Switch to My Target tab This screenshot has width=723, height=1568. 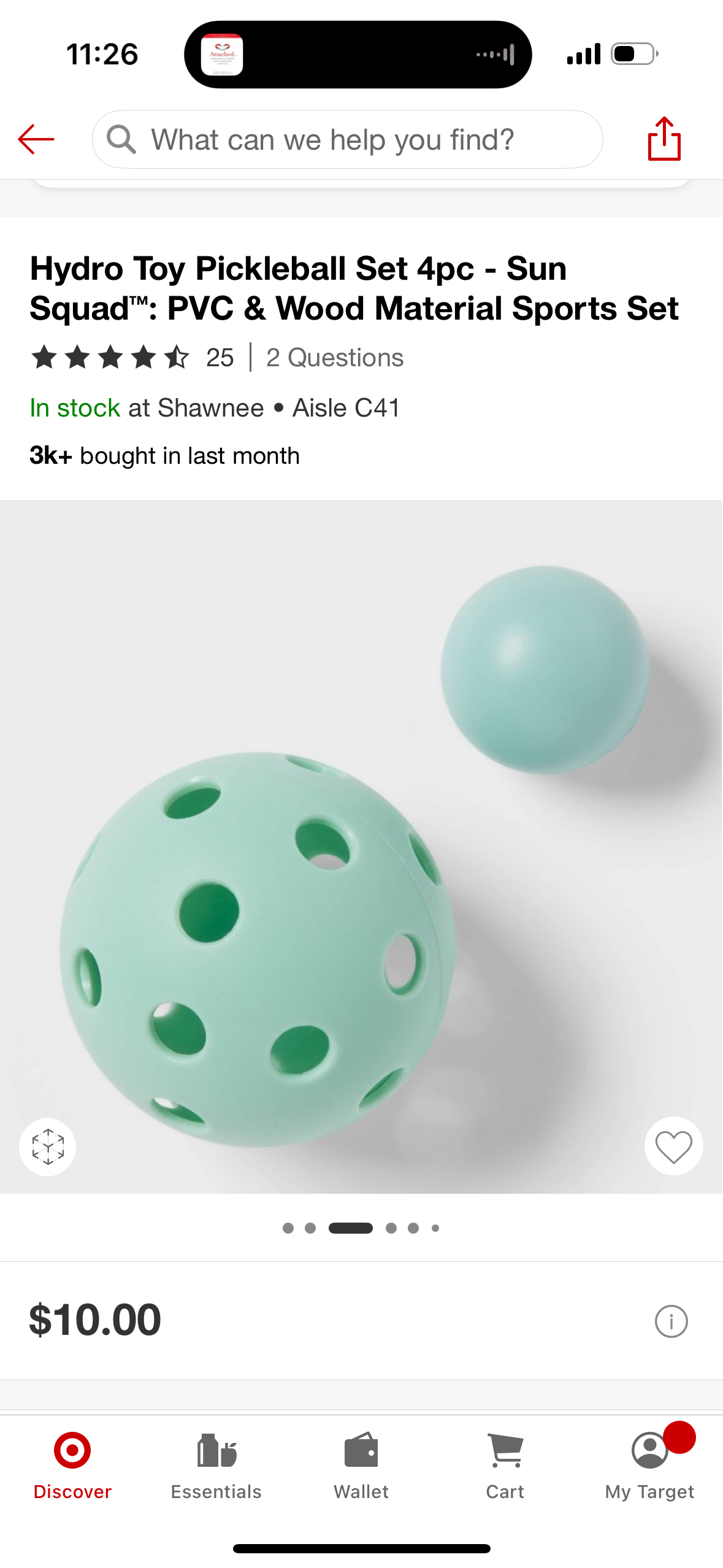pyautogui.click(x=649, y=1466)
